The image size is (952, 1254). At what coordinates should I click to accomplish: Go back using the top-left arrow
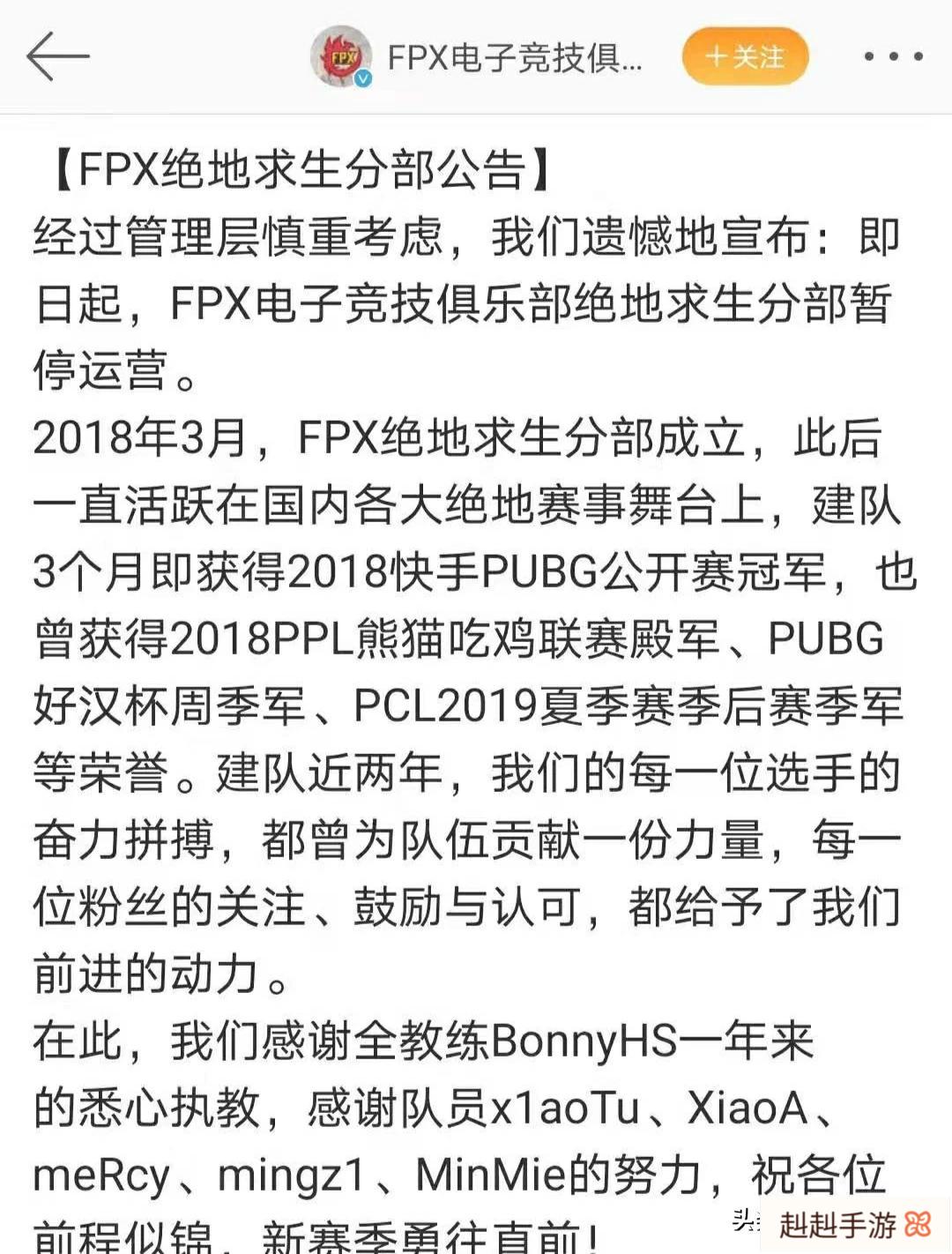point(58,56)
